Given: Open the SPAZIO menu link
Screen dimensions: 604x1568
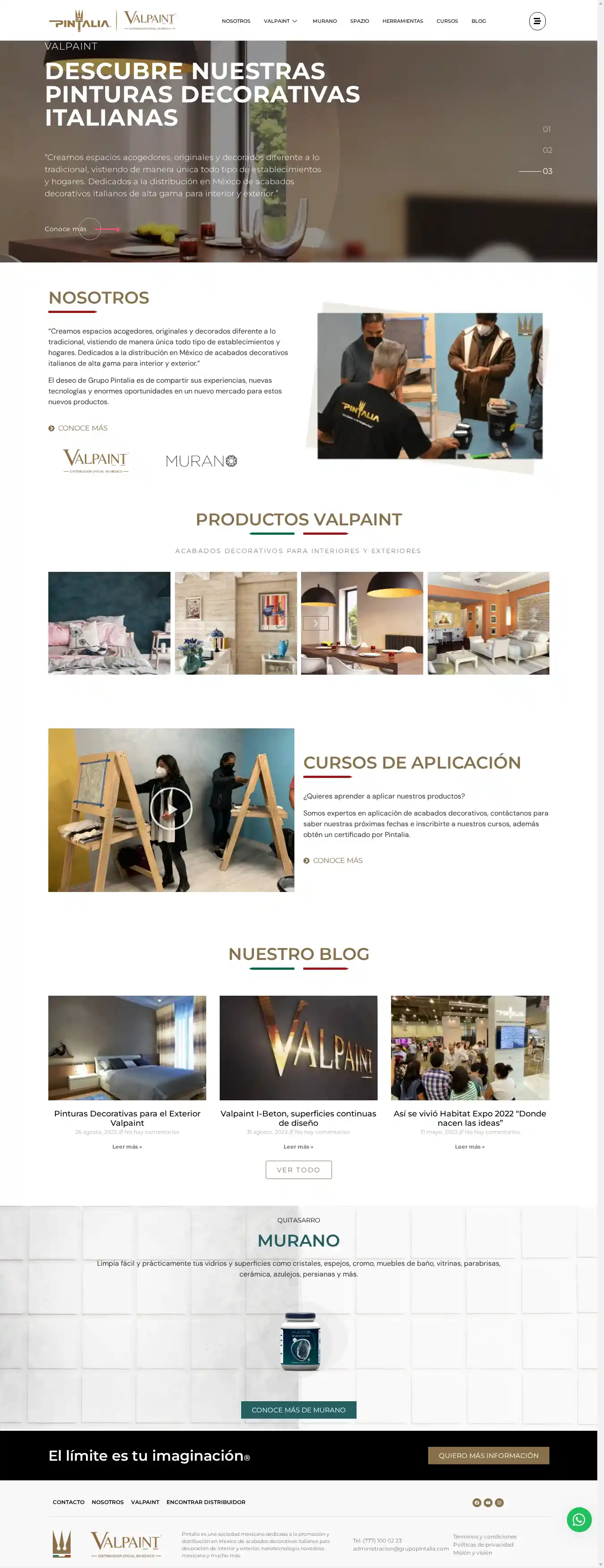Looking at the screenshot, I should tap(359, 21).
